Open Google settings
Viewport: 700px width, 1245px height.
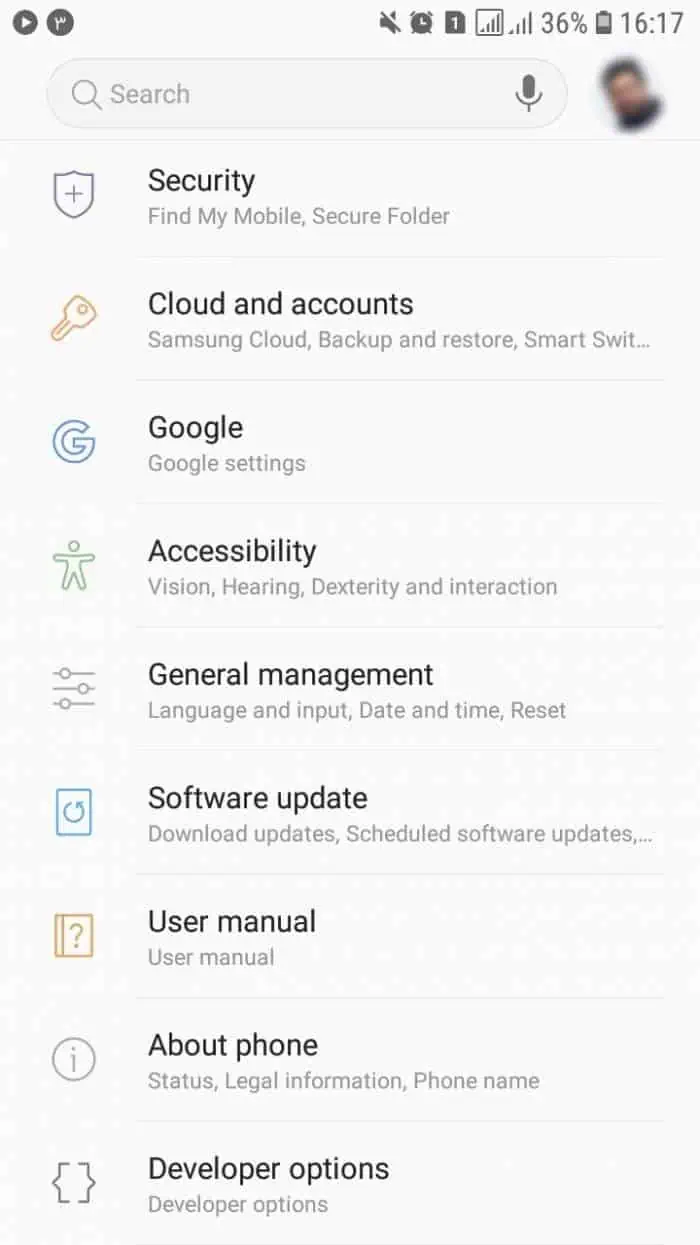[x=350, y=443]
